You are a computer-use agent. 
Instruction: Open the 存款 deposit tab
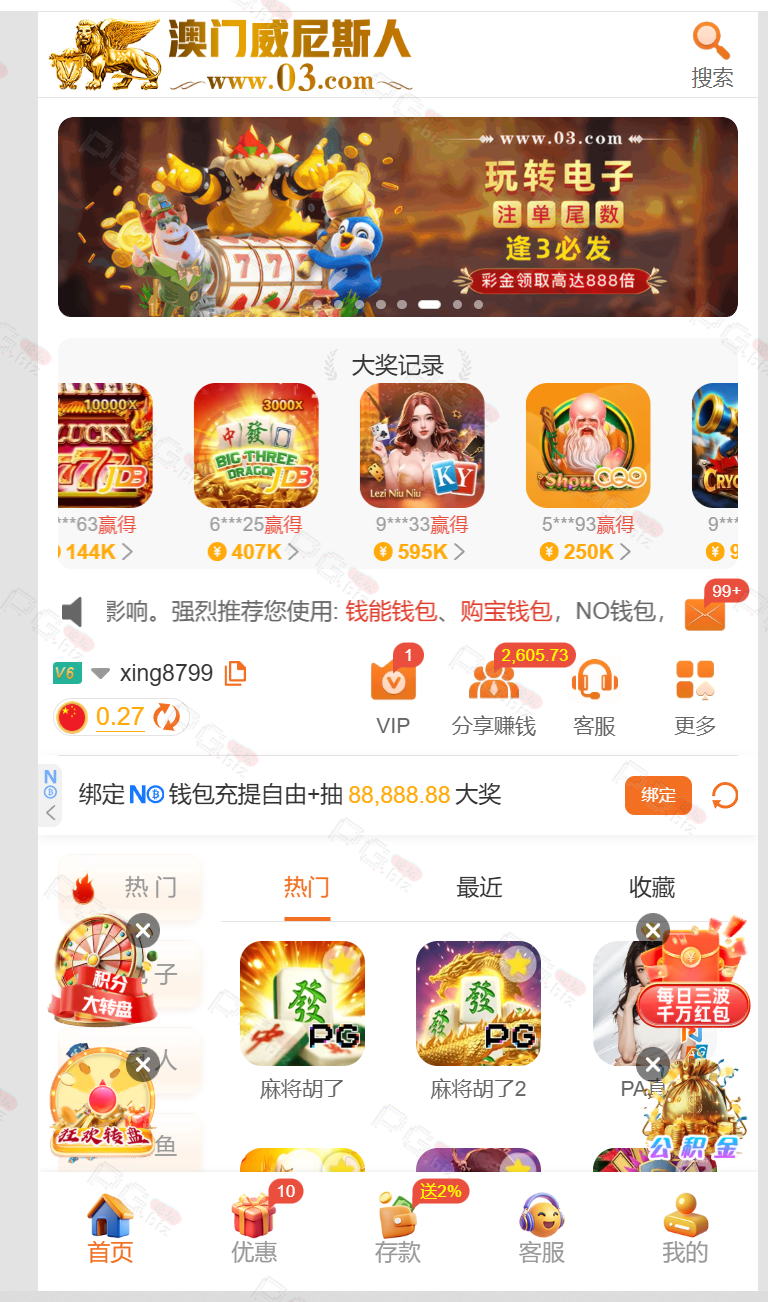(x=398, y=1229)
